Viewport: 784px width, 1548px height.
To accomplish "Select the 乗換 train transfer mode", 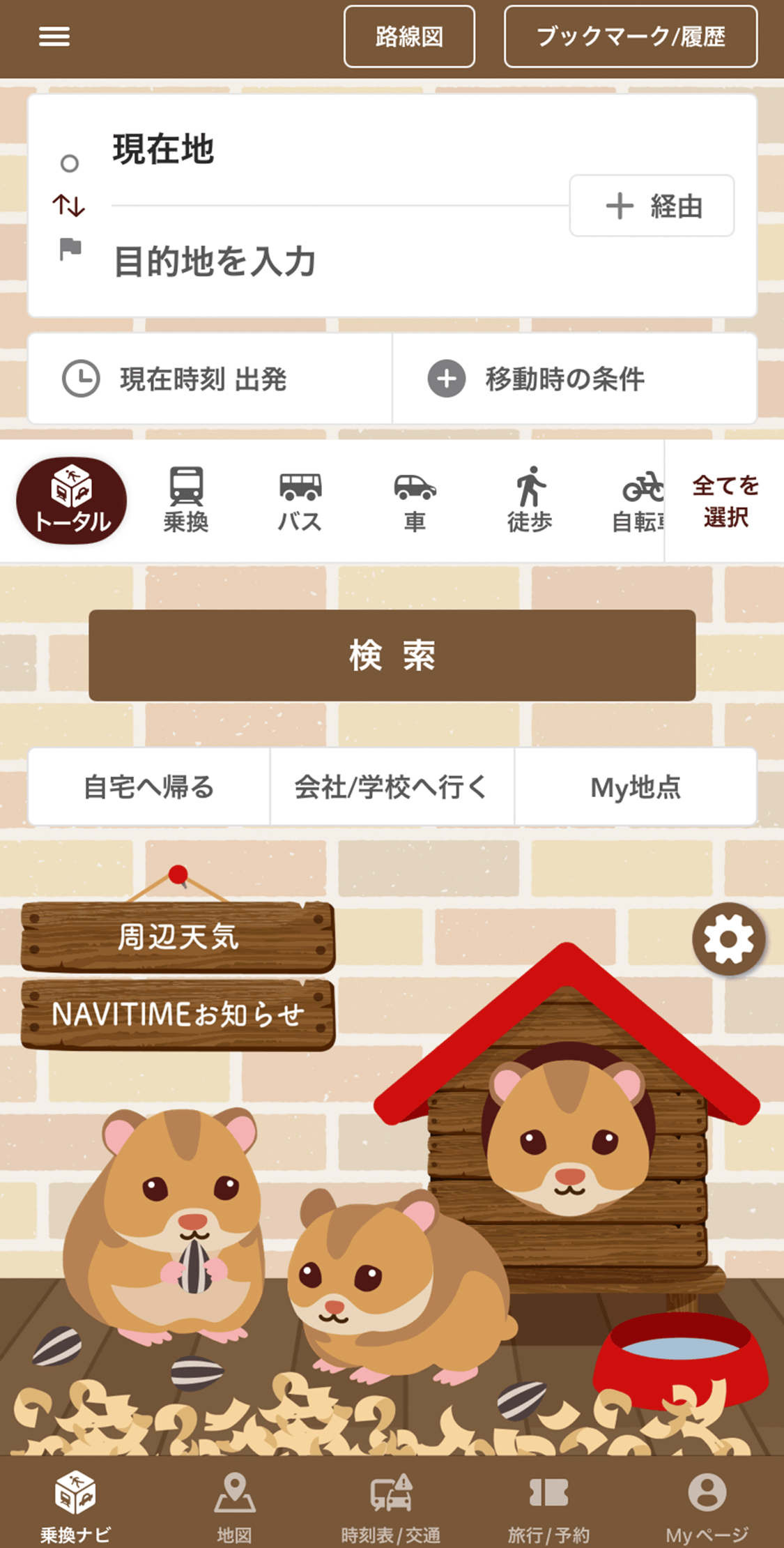I will coord(186,500).
